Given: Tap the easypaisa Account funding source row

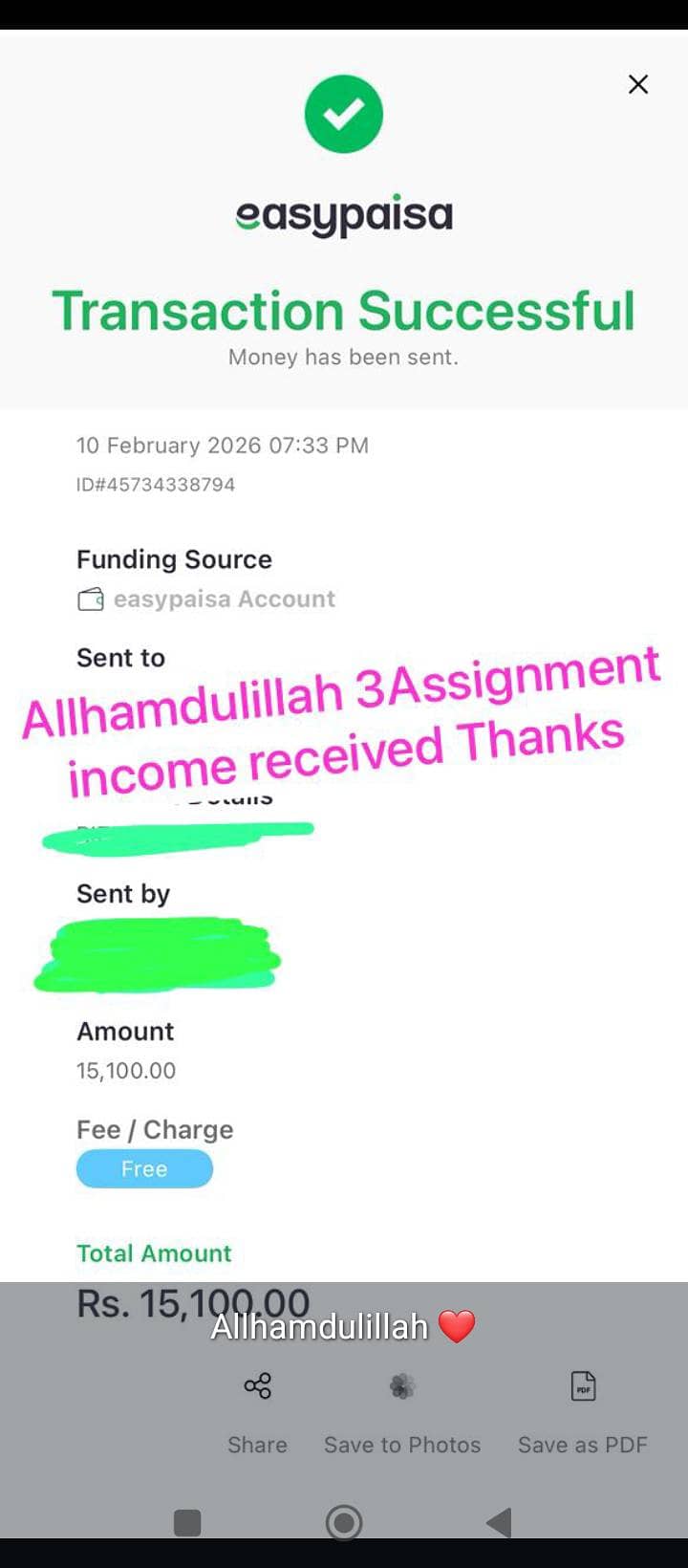Looking at the screenshot, I should tap(224, 599).
